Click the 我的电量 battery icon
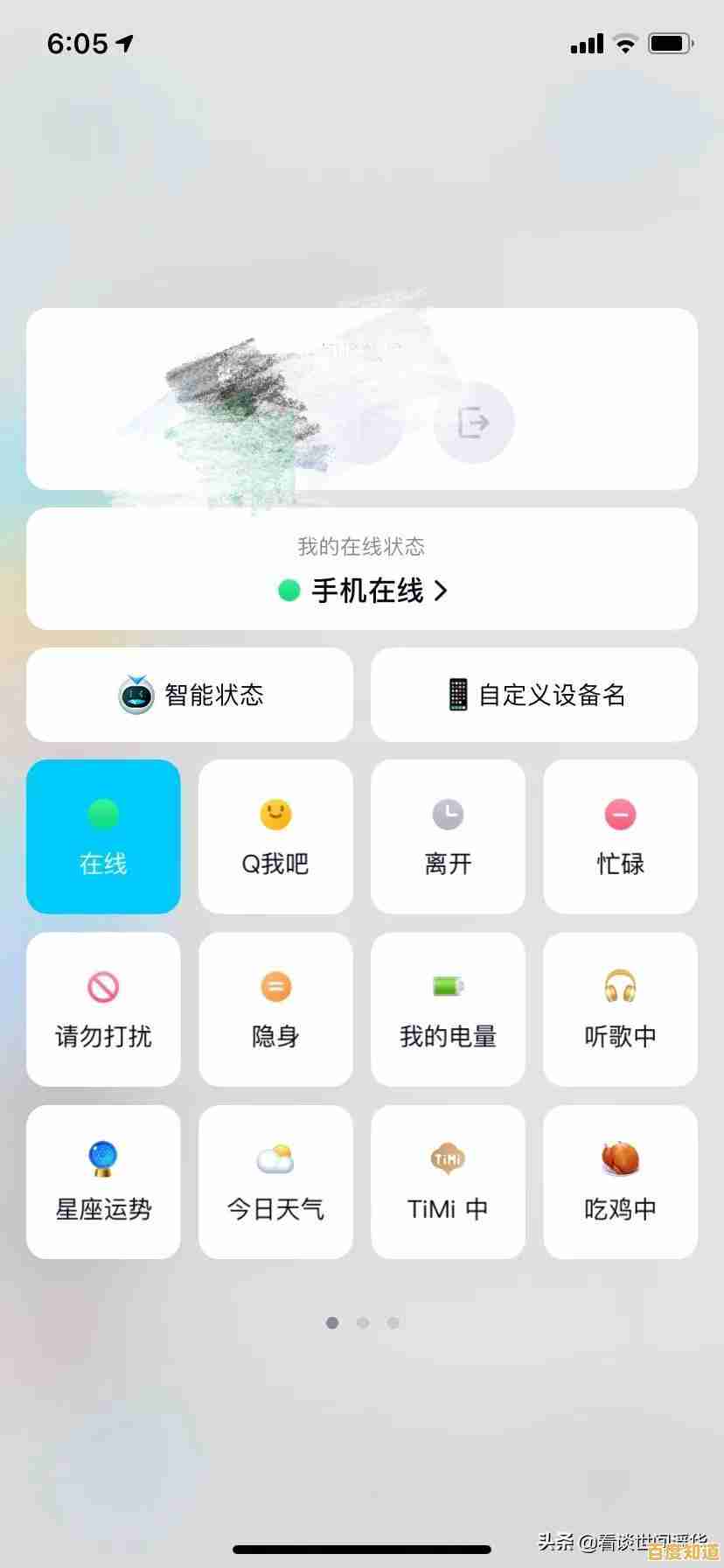Viewport: 724px width, 1568px height. point(448,984)
